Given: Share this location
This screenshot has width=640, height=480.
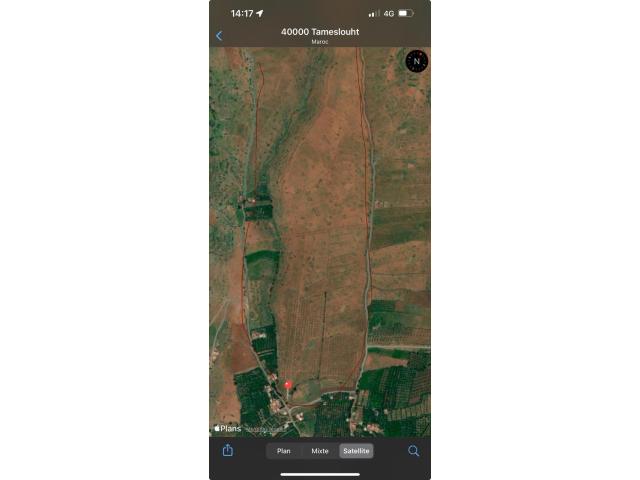Looking at the screenshot, I should [227, 451].
